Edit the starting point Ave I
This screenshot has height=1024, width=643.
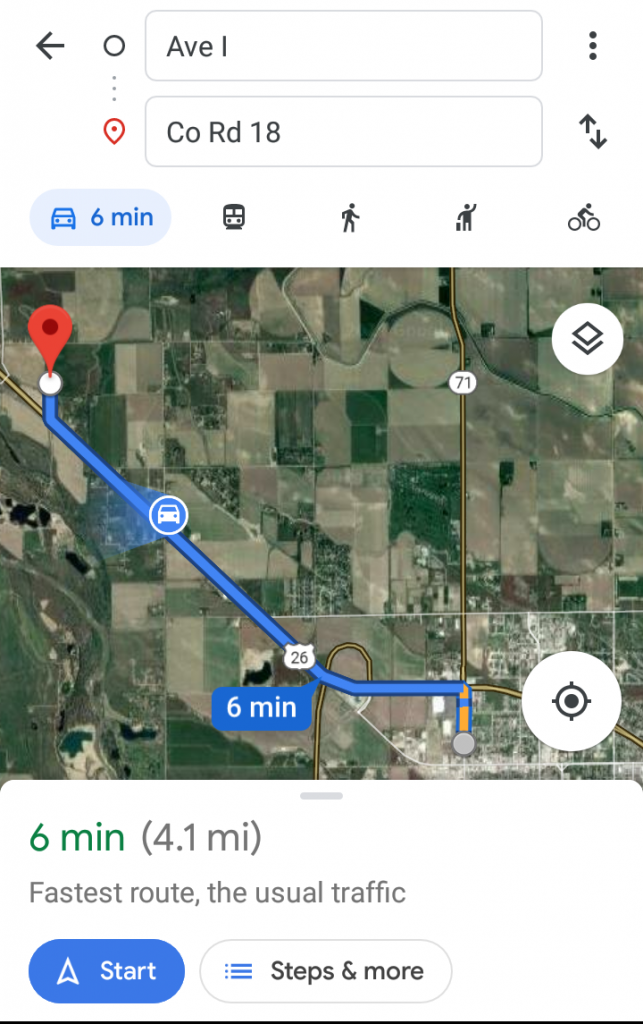pos(343,46)
